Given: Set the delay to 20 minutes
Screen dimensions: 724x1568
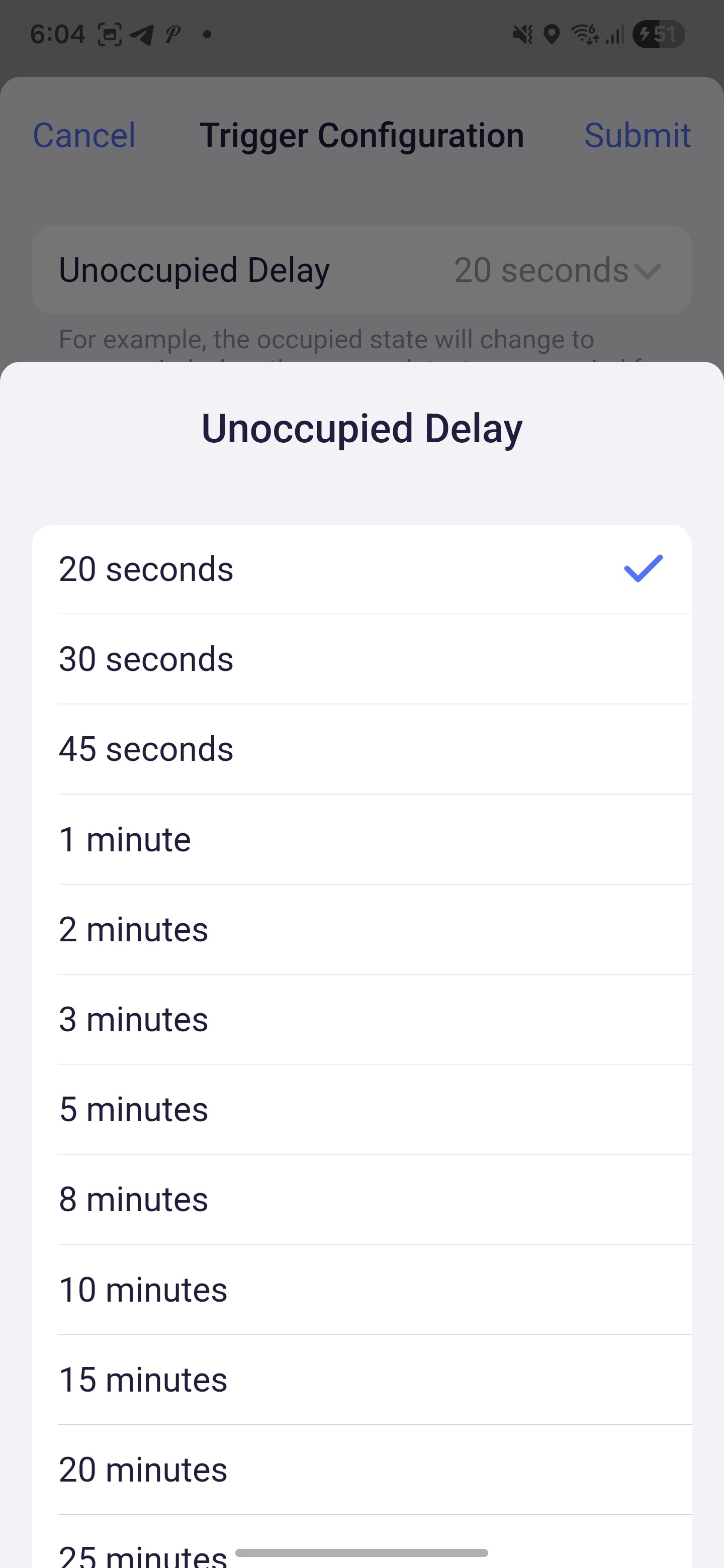Looking at the screenshot, I should coord(361,1470).
